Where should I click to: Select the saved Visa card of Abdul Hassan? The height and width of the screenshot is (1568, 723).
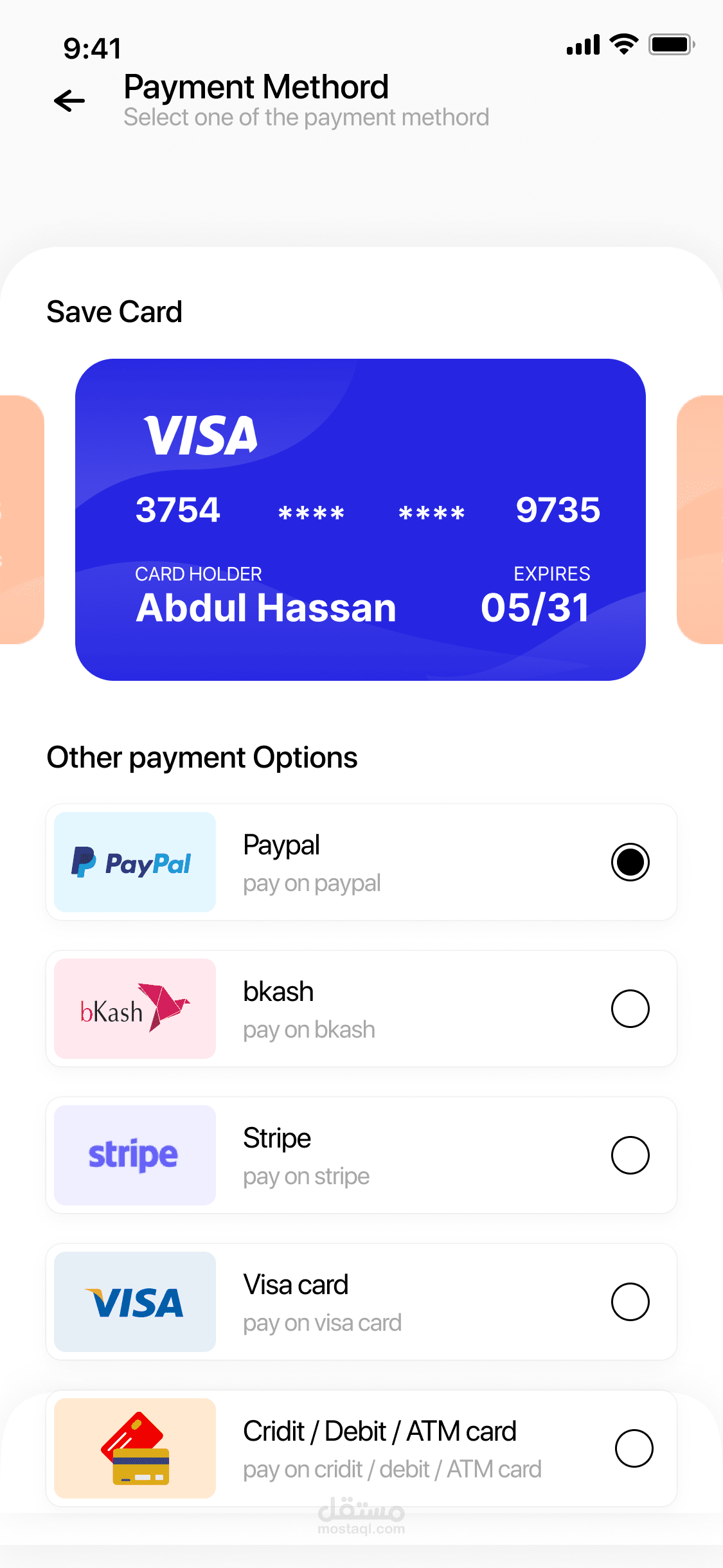pos(361,519)
